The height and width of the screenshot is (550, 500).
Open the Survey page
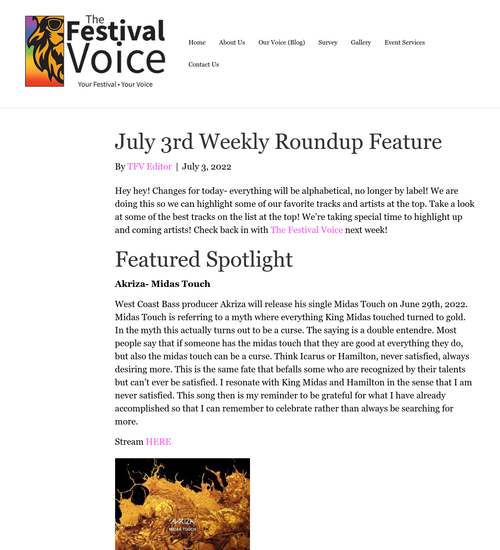(x=328, y=42)
